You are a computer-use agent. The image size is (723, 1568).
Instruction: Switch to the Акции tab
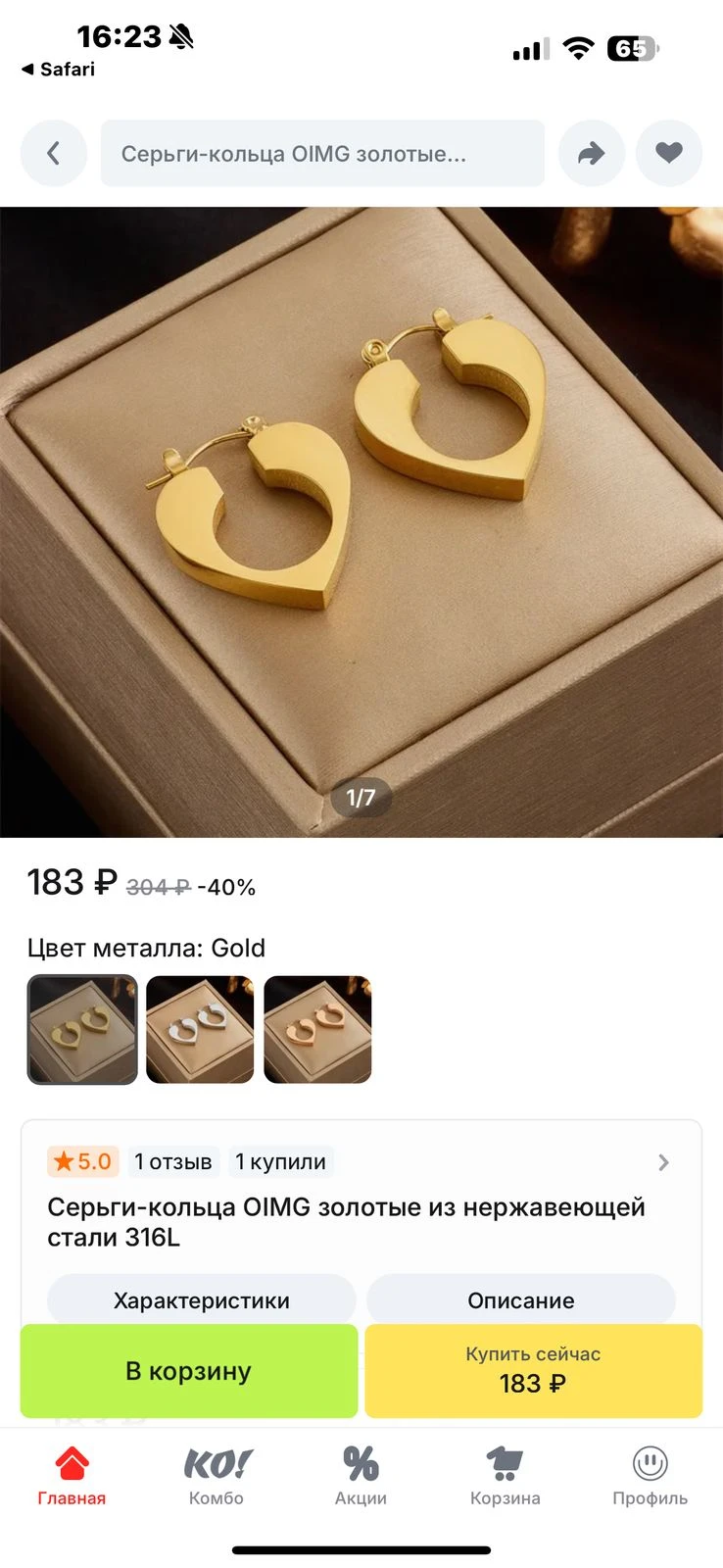tap(361, 1476)
